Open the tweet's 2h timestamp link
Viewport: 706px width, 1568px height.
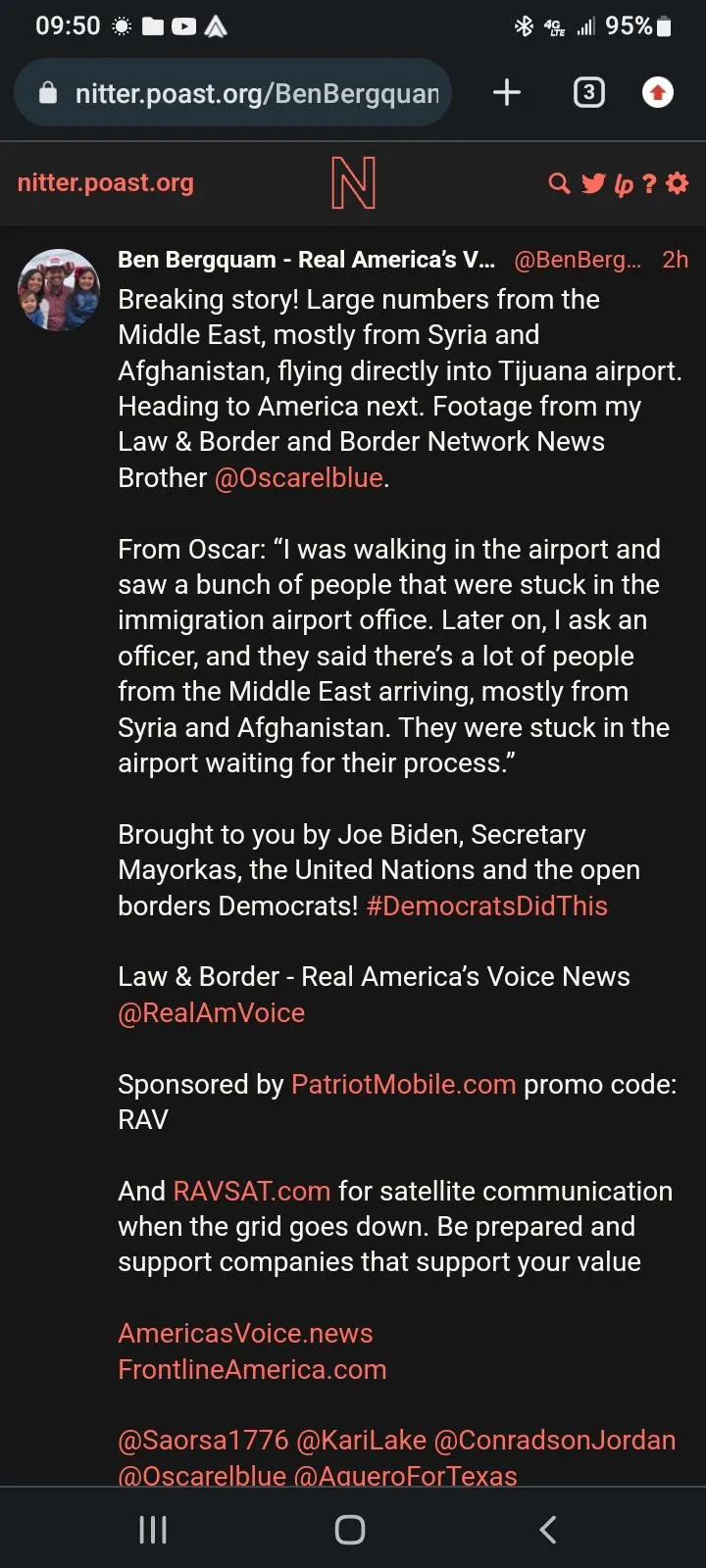coord(675,260)
